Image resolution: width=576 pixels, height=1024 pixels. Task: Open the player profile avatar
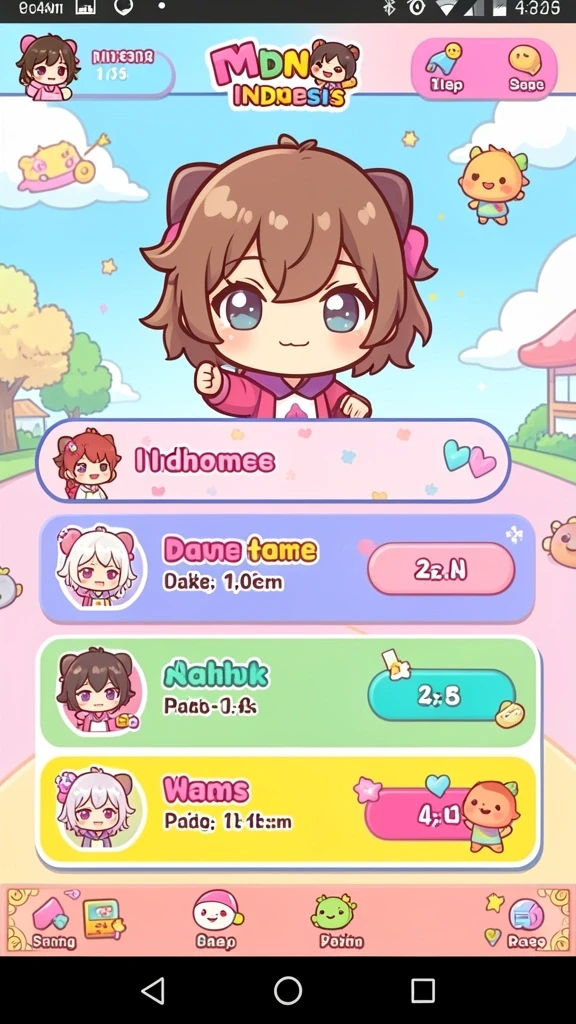(46, 67)
